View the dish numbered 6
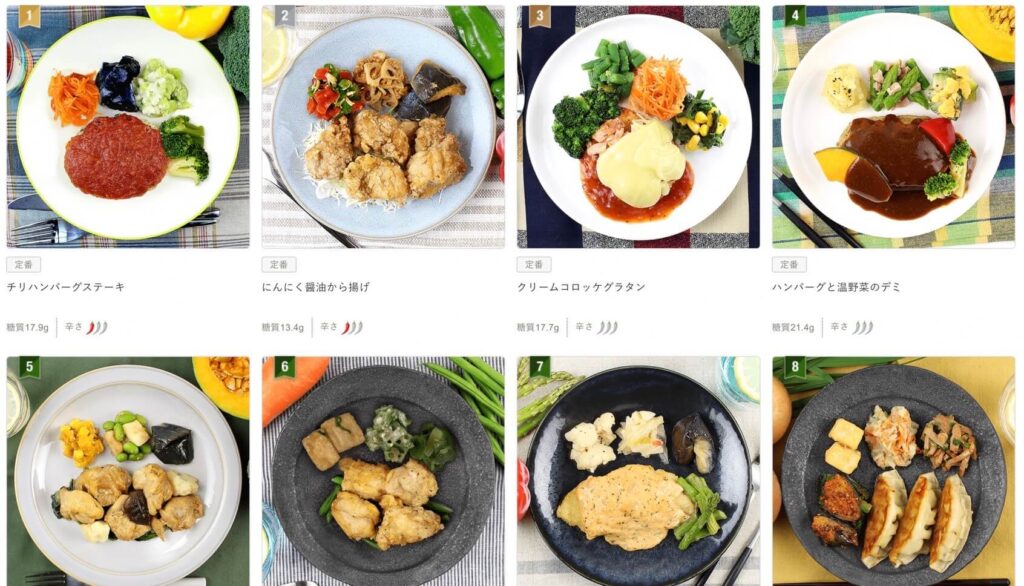Screen dimensions: 1024x586 tap(383, 471)
